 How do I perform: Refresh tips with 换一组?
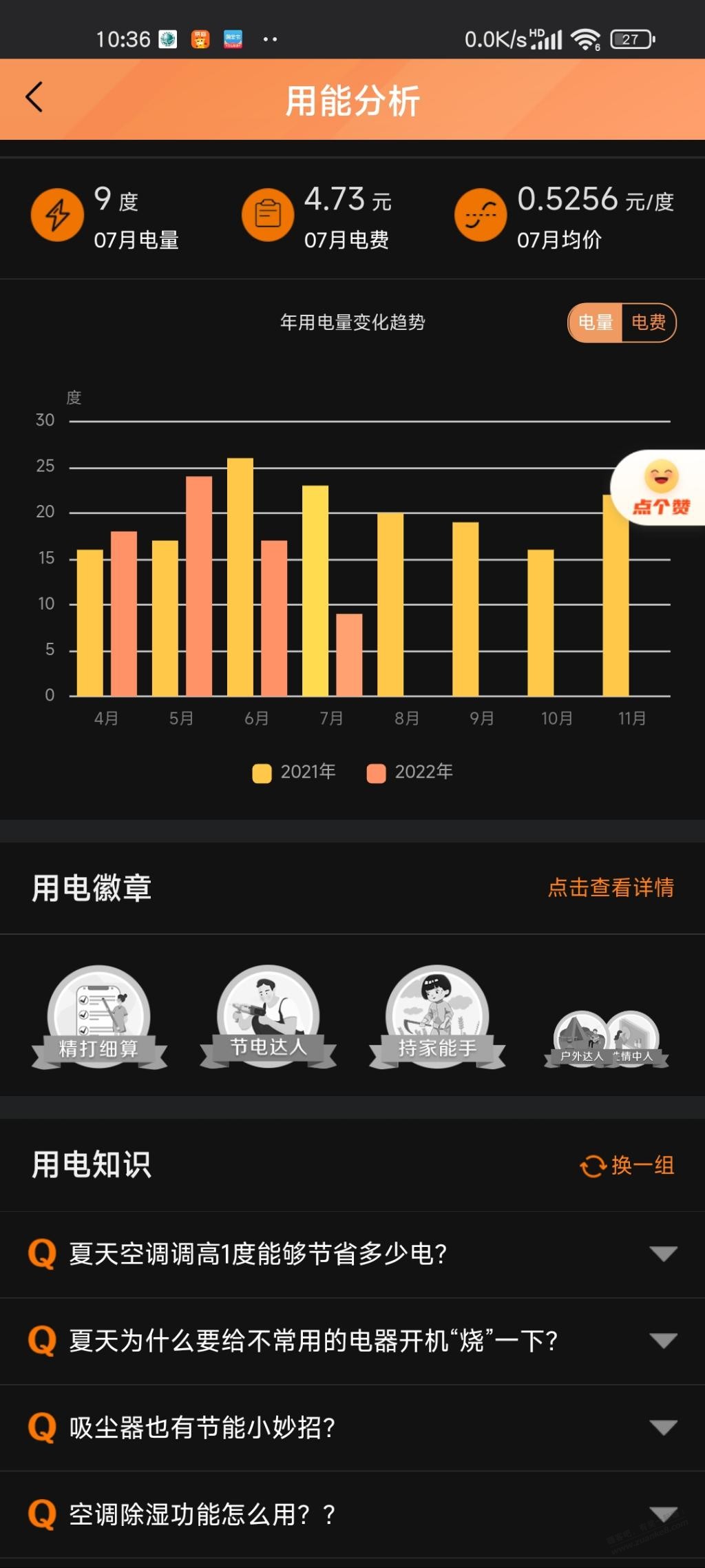[627, 1165]
